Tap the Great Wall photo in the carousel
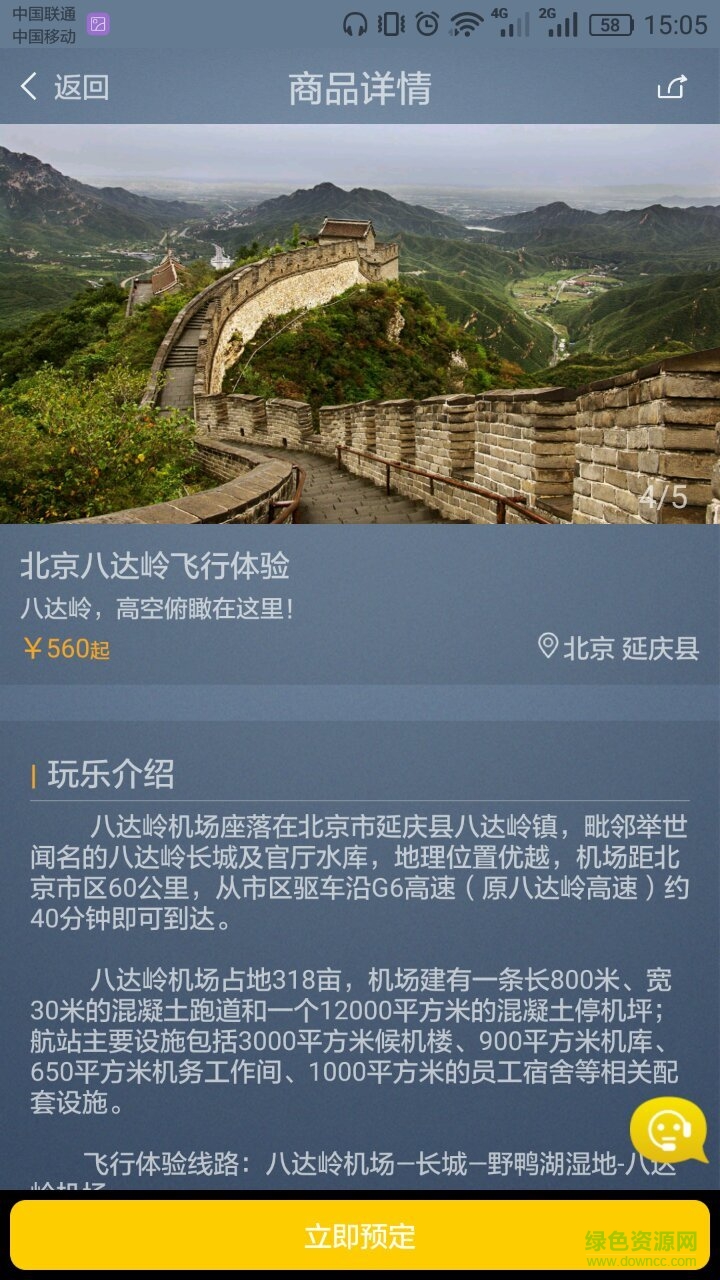 point(360,320)
